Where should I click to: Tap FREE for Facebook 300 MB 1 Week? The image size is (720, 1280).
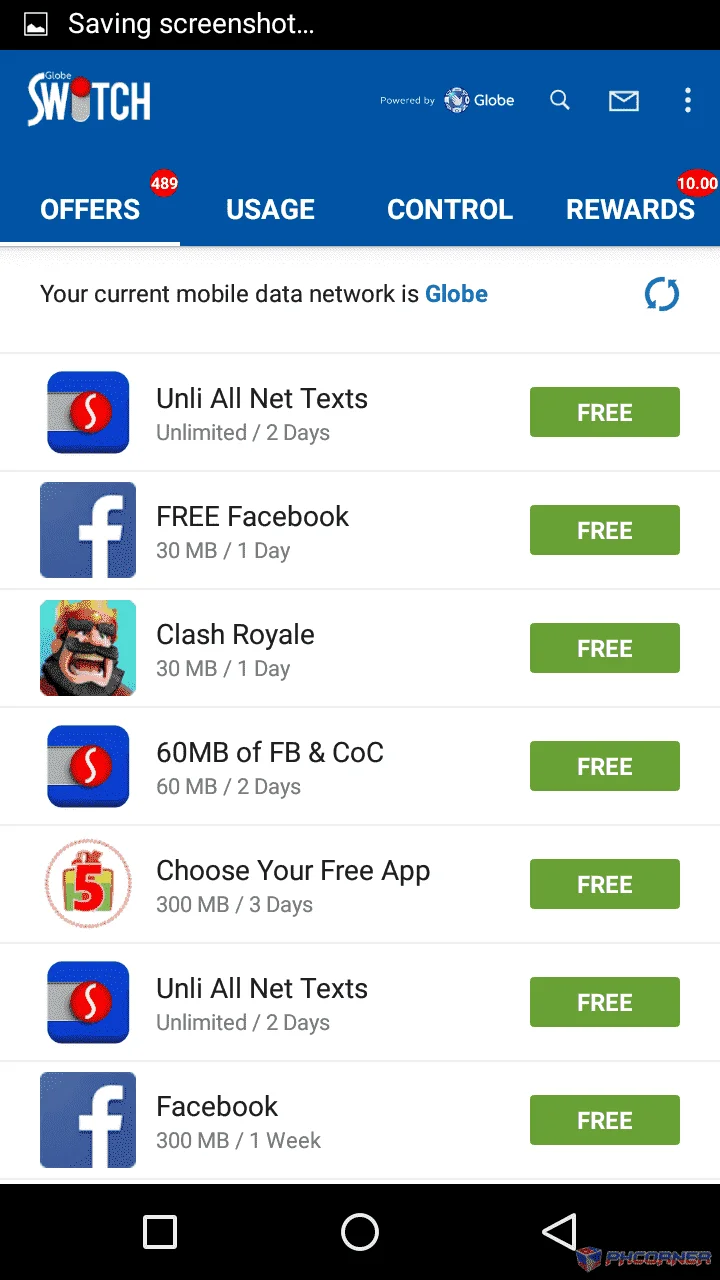[x=605, y=1120]
